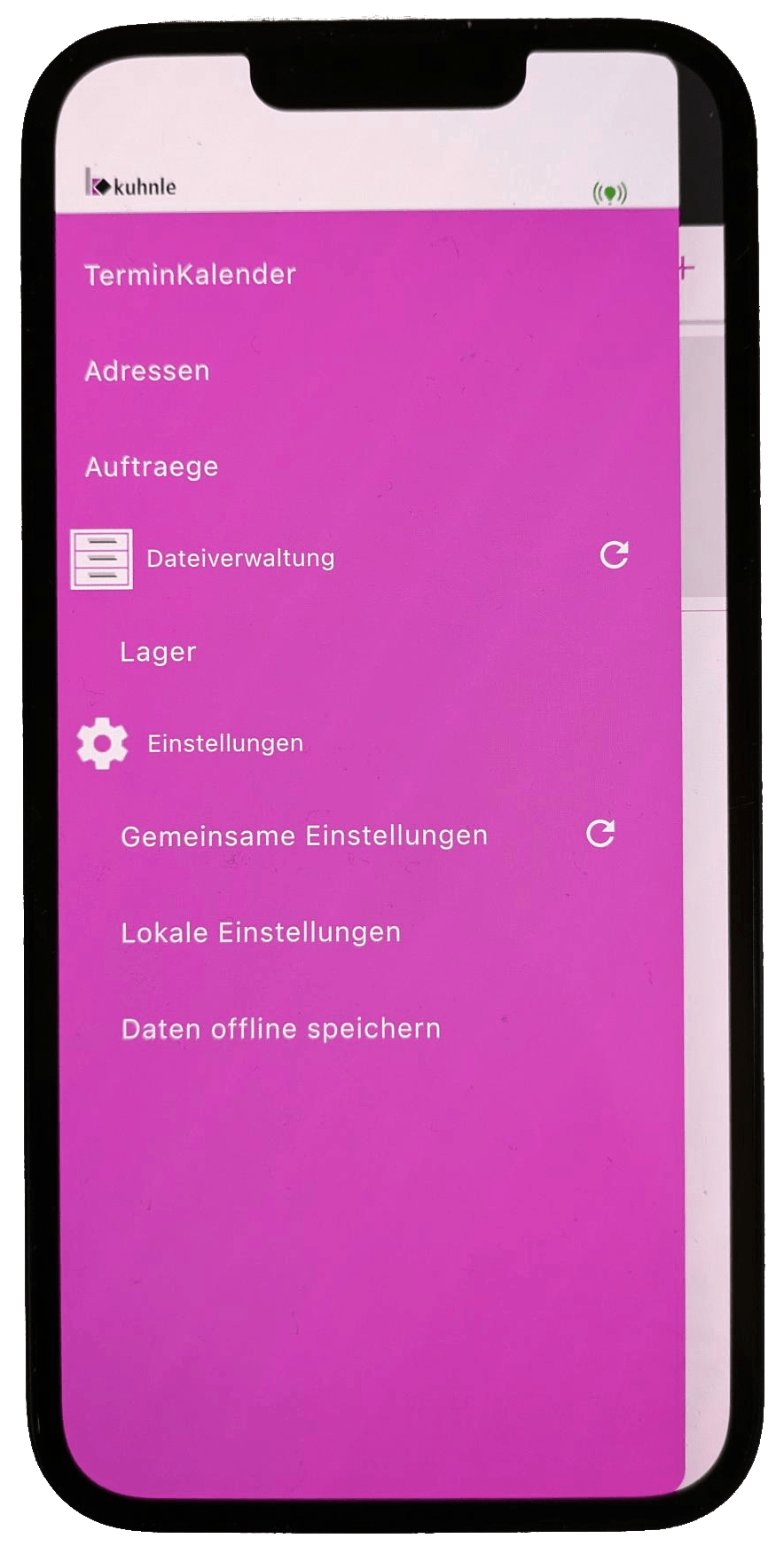Viewport: 784px width, 1554px height.
Task: Open Lokale Einstellungen
Action: point(261,932)
